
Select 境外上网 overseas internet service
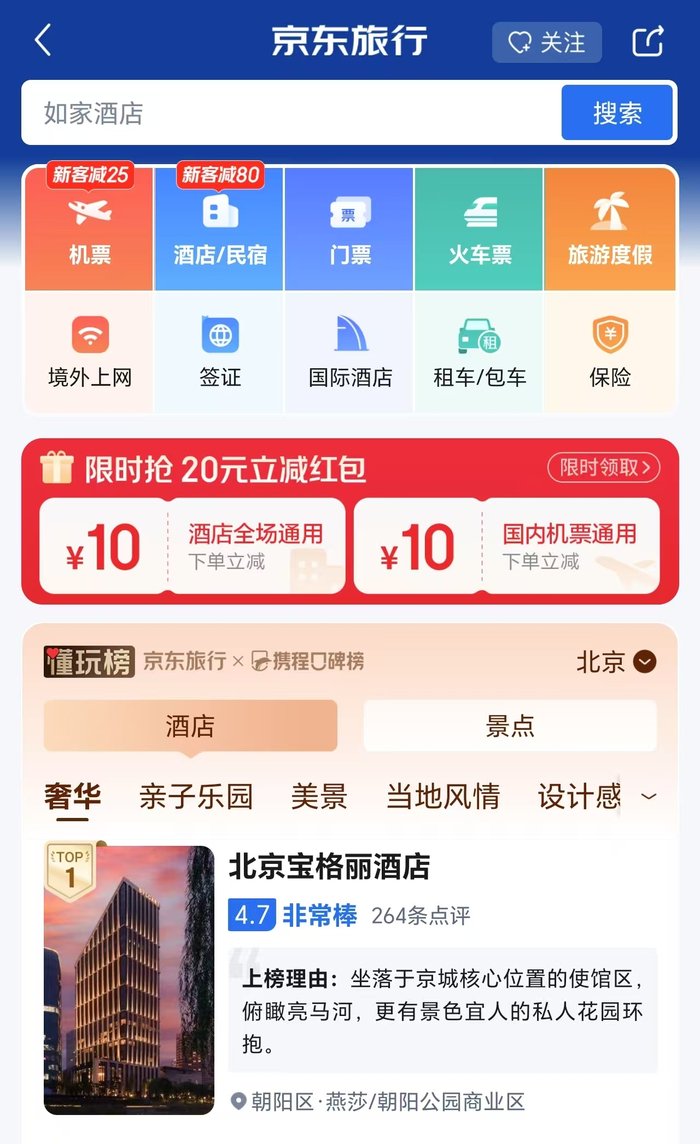[90, 351]
